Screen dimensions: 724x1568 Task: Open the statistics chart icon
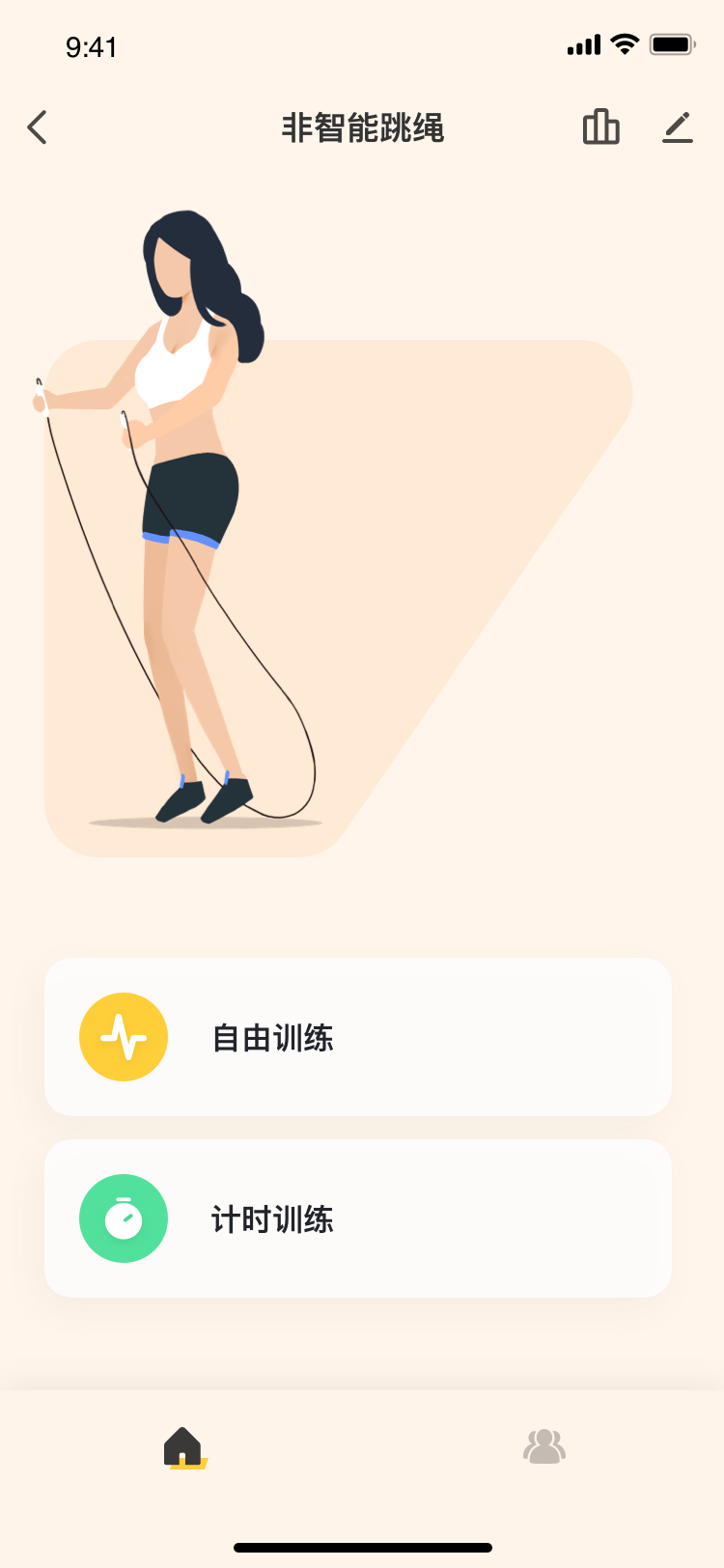tap(600, 127)
